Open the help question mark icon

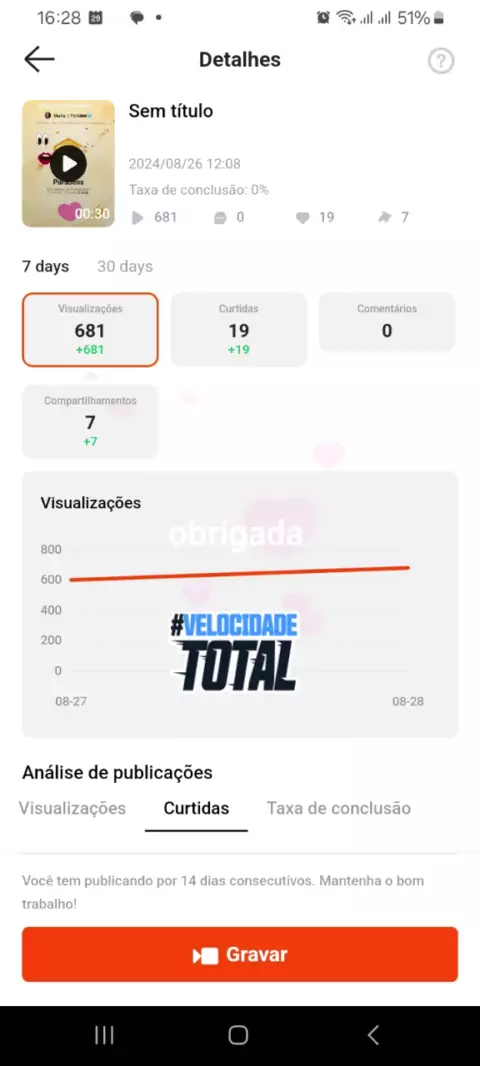[x=441, y=61]
